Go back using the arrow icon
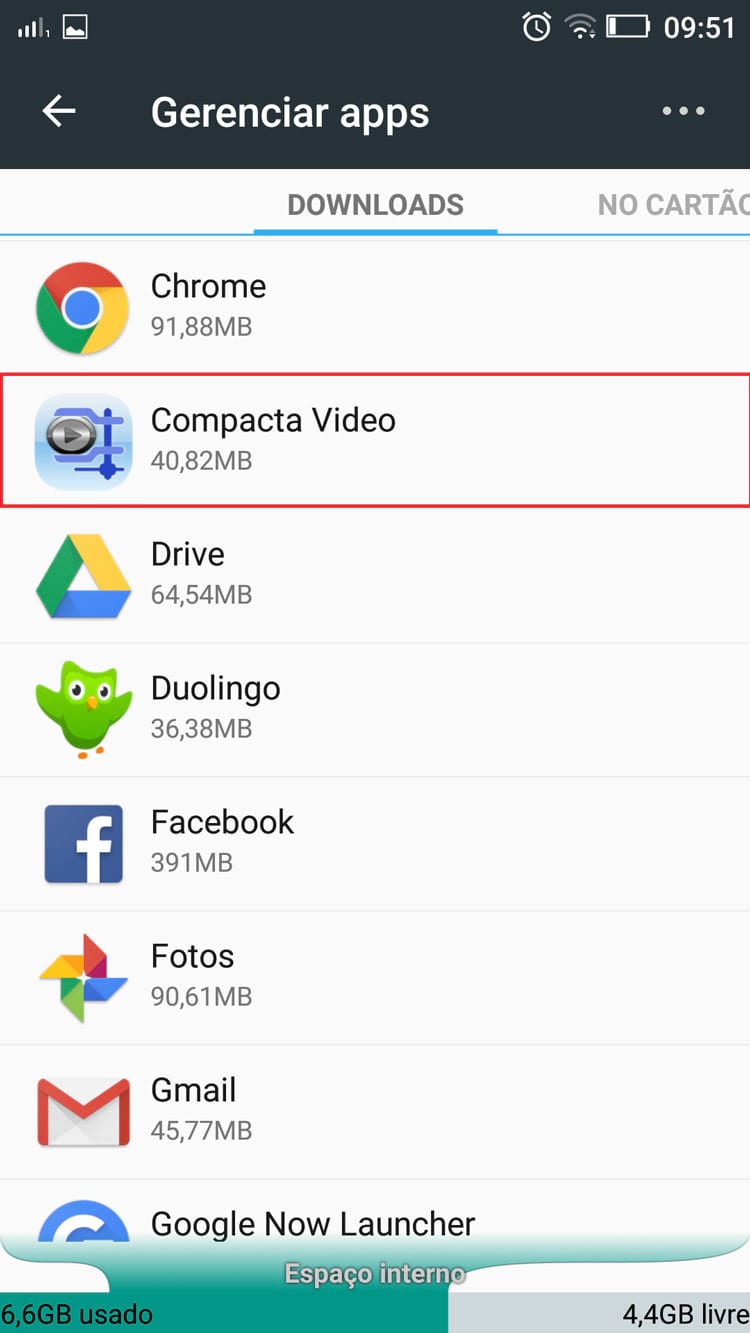 [59, 111]
